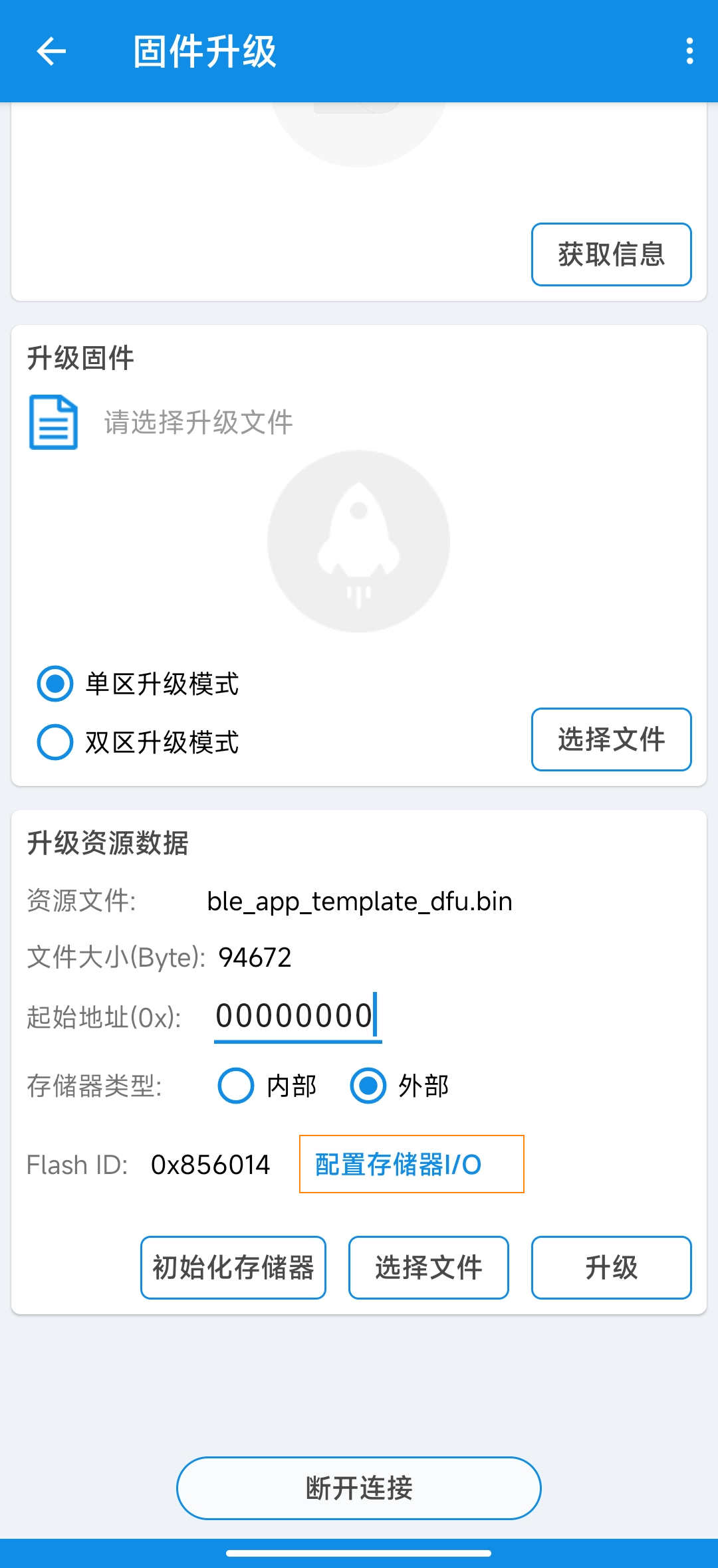Select 单区升级模式 radio option
718x1568 pixels.
pyautogui.click(x=55, y=684)
